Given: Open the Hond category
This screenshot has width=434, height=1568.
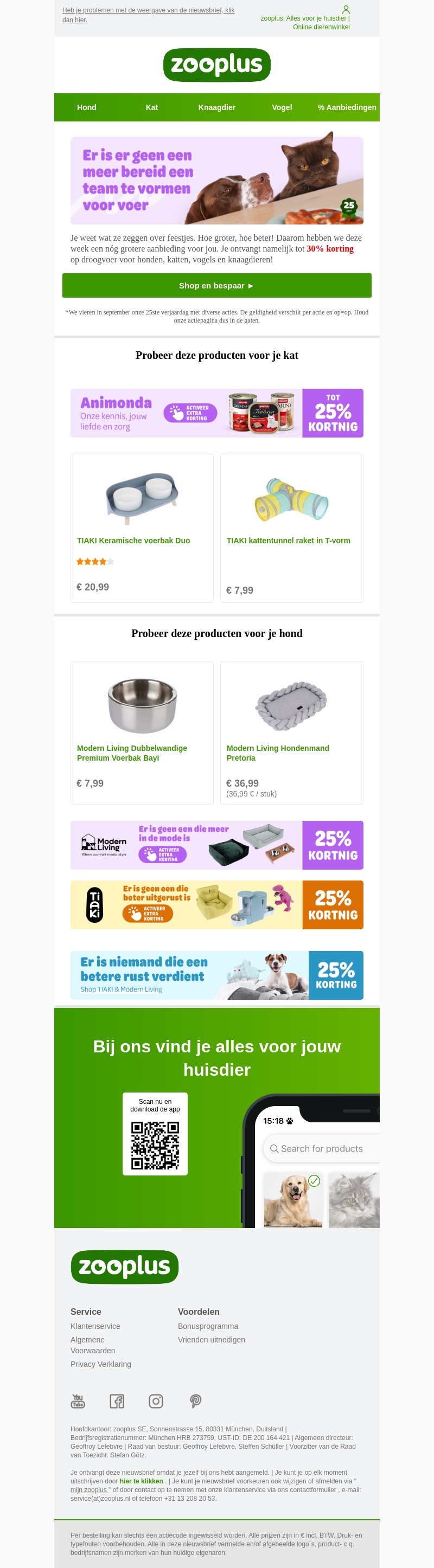Looking at the screenshot, I should (x=86, y=107).
